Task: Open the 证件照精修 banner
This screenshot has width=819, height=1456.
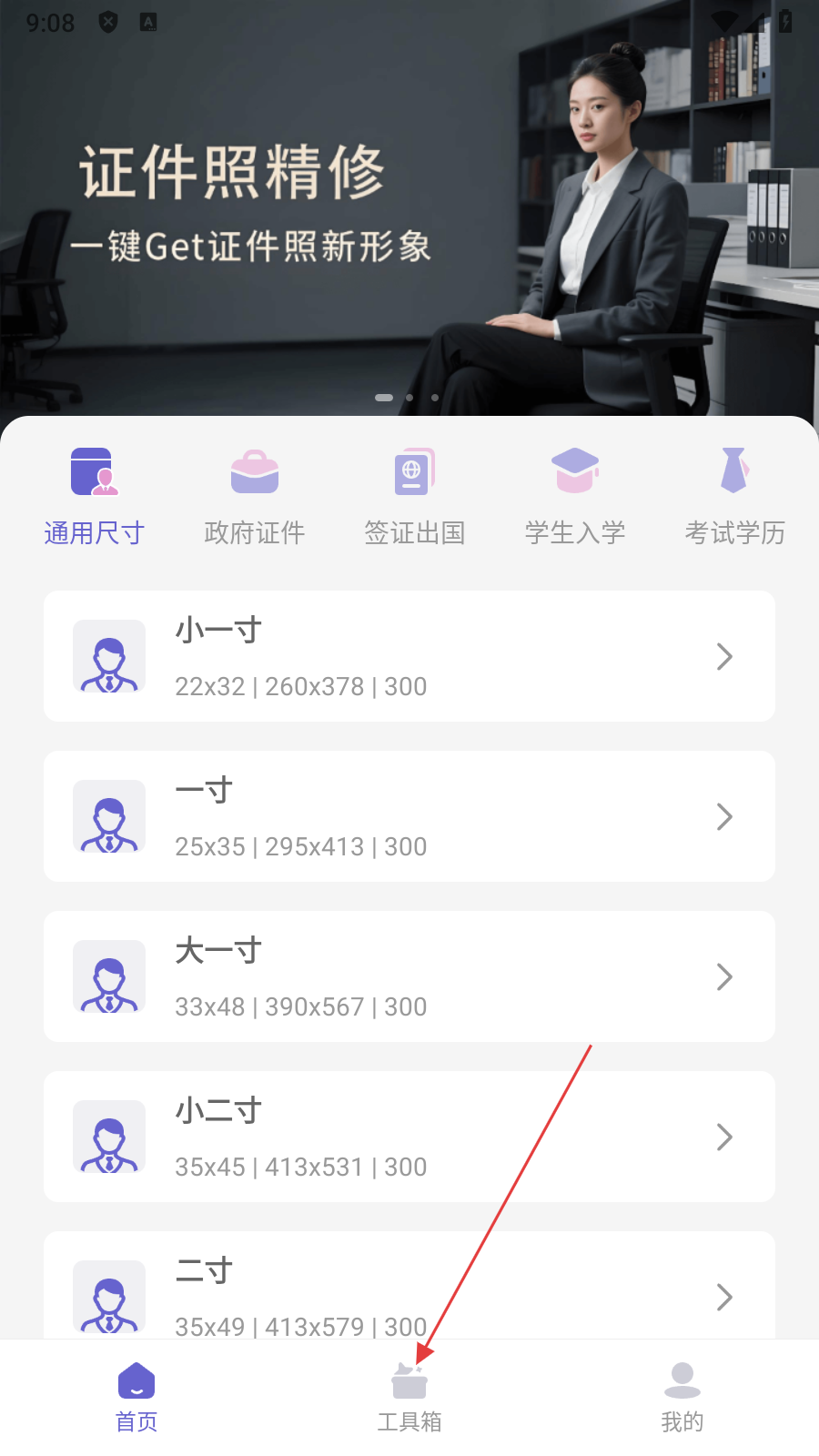Action: 409,209
